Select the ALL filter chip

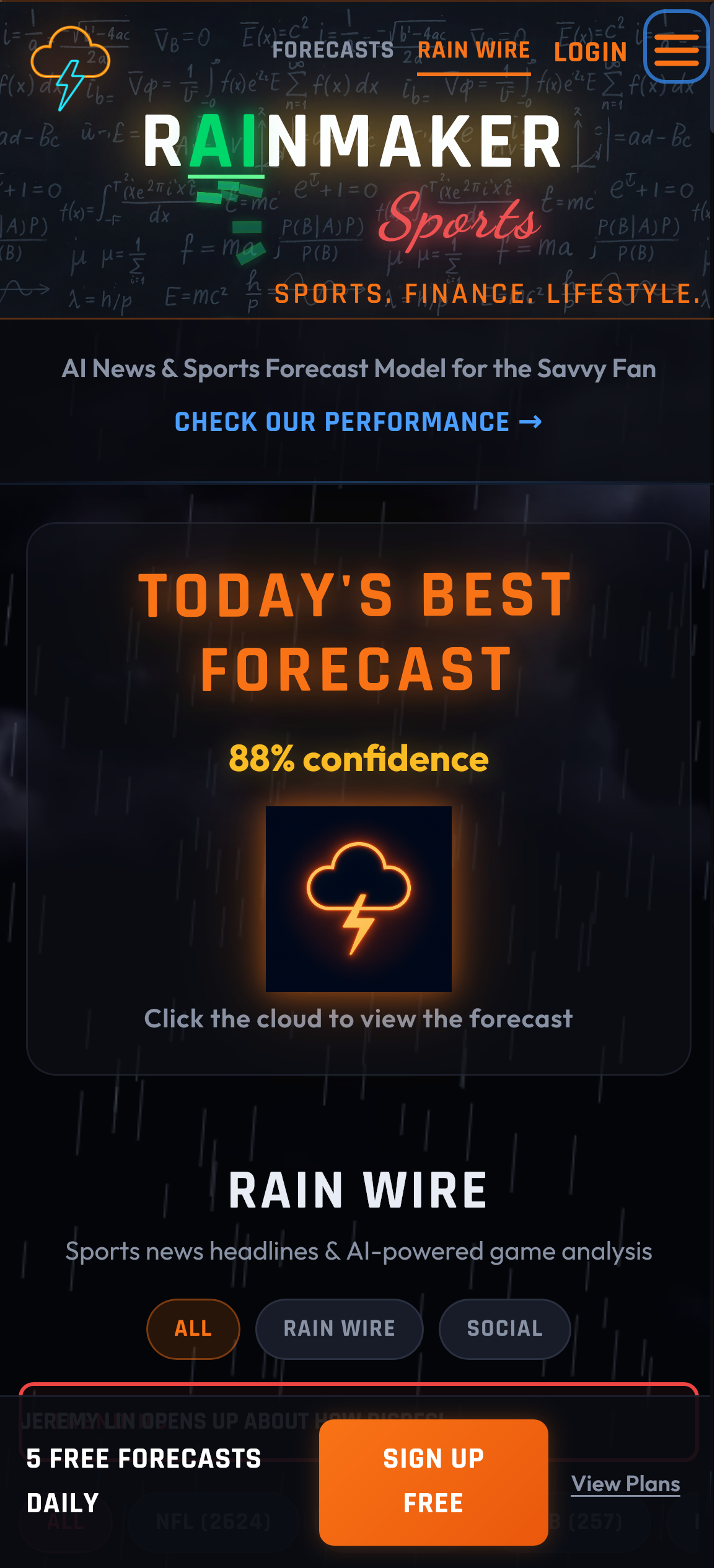[x=193, y=1328]
